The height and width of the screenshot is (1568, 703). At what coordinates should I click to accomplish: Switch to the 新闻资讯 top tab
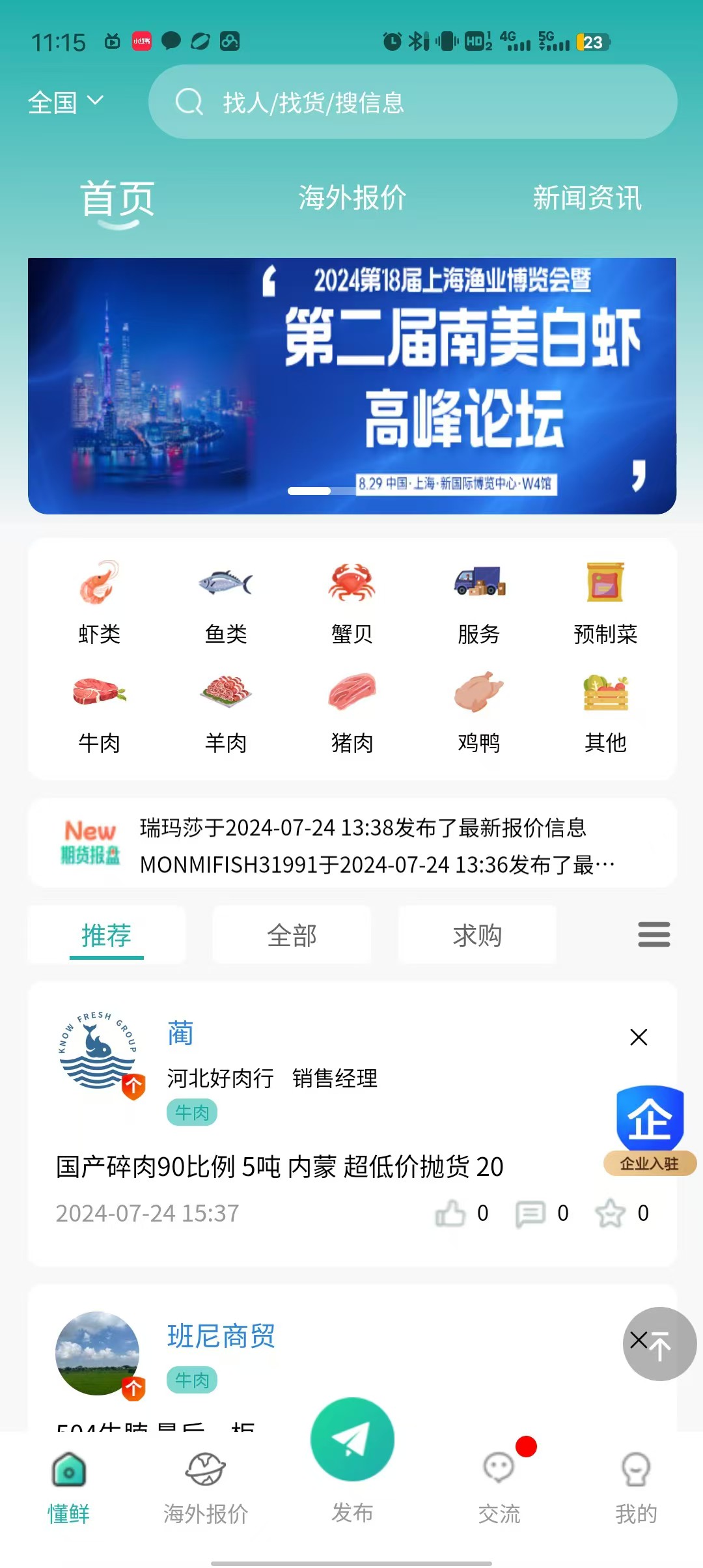click(x=586, y=198)
